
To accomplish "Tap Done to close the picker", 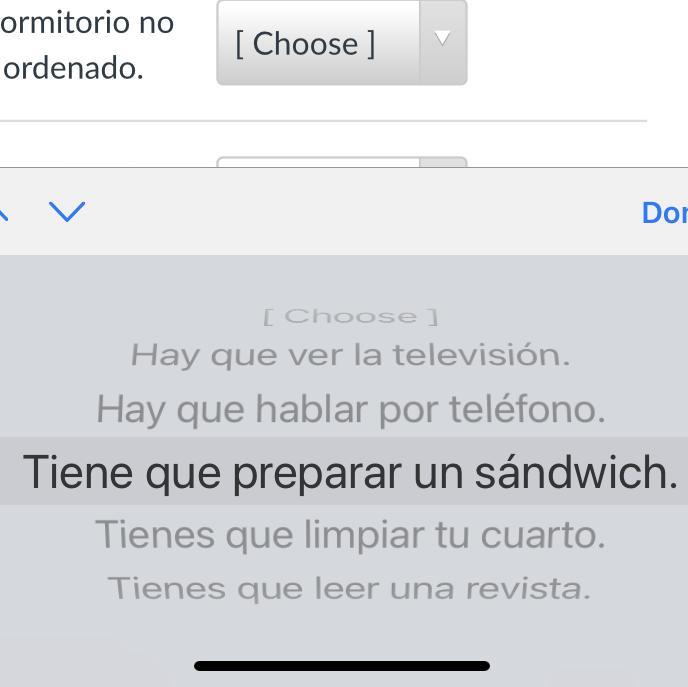I will point(665,212).
